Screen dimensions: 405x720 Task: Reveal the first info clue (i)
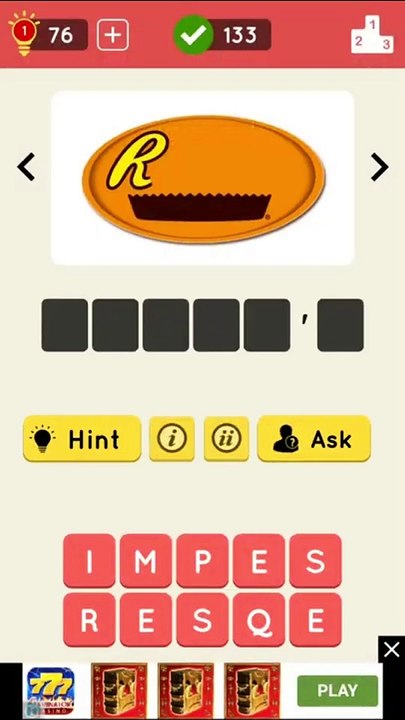tap(172, 439)
